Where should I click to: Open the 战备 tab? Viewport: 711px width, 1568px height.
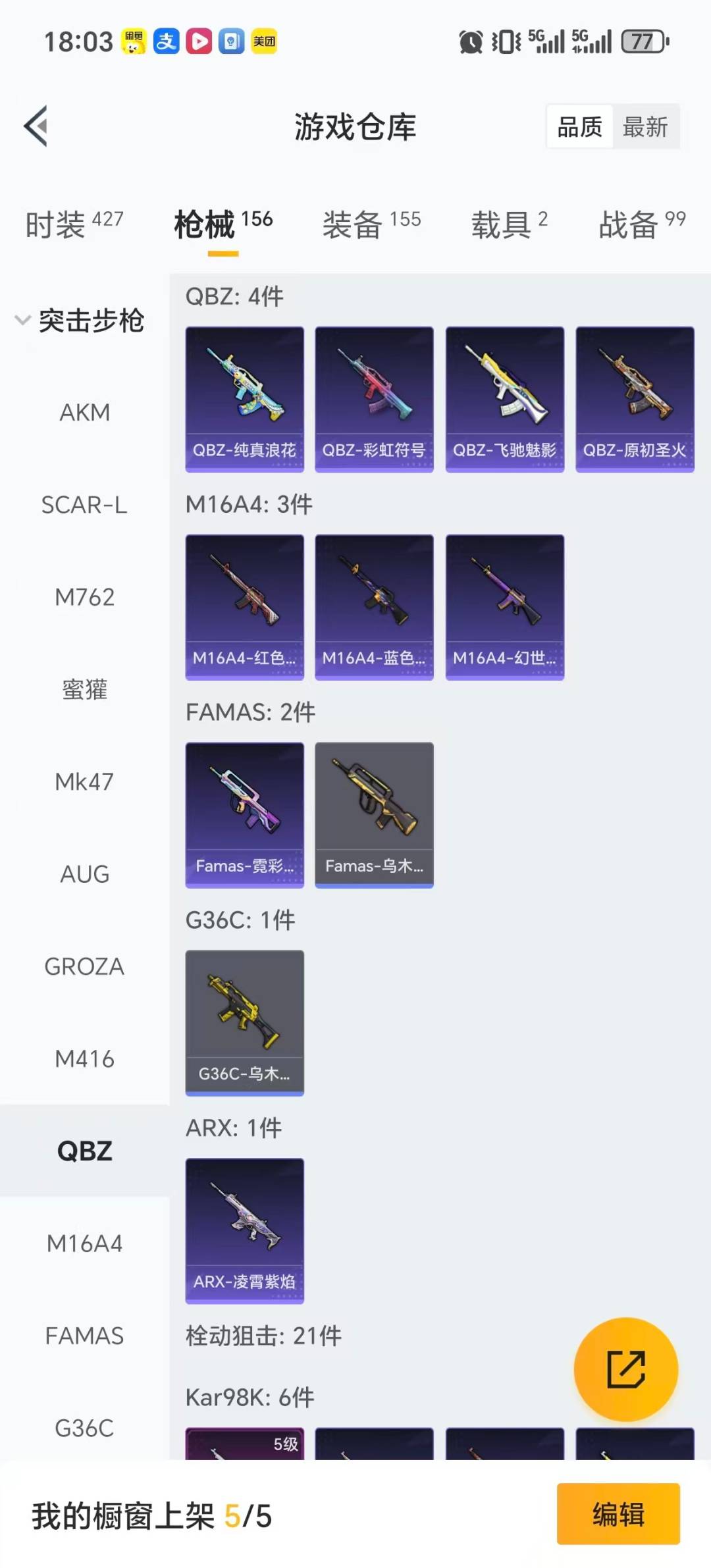(641, 224)
